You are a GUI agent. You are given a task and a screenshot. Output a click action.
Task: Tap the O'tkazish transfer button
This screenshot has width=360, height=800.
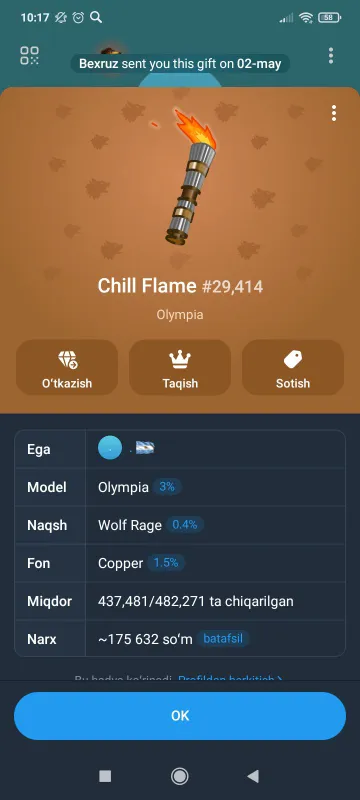[67, 367]
